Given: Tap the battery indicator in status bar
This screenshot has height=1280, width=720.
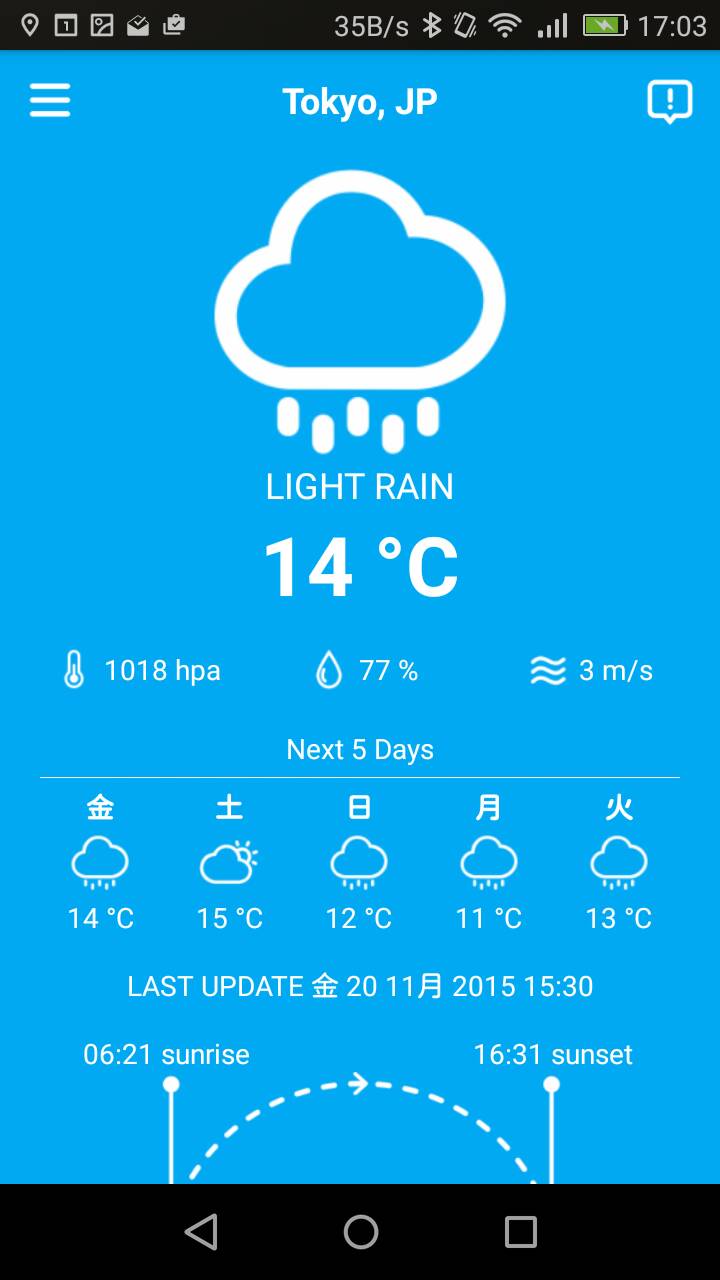Looking at the screenshot, I should 607,23.
